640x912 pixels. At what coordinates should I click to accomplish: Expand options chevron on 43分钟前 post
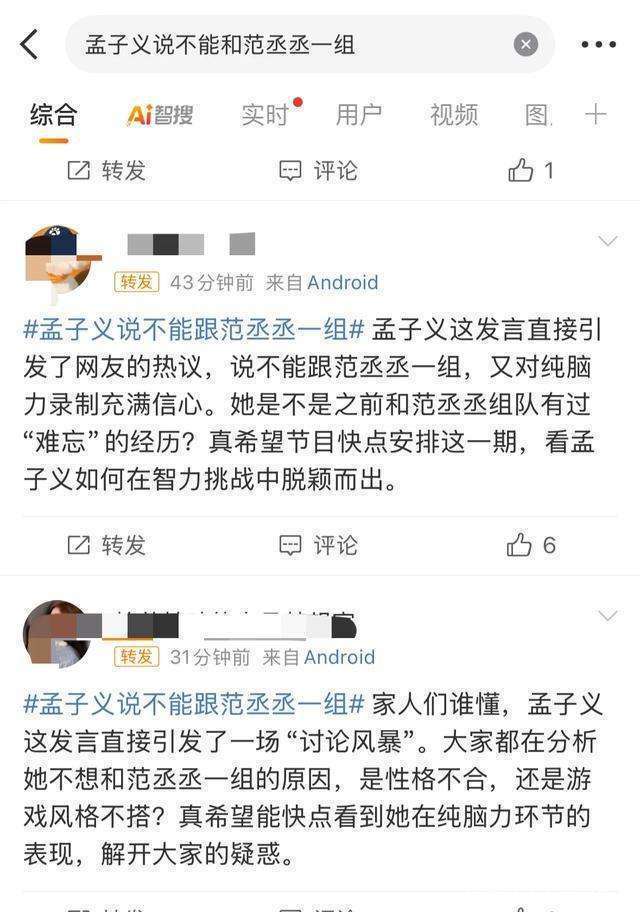coord(607,241)
